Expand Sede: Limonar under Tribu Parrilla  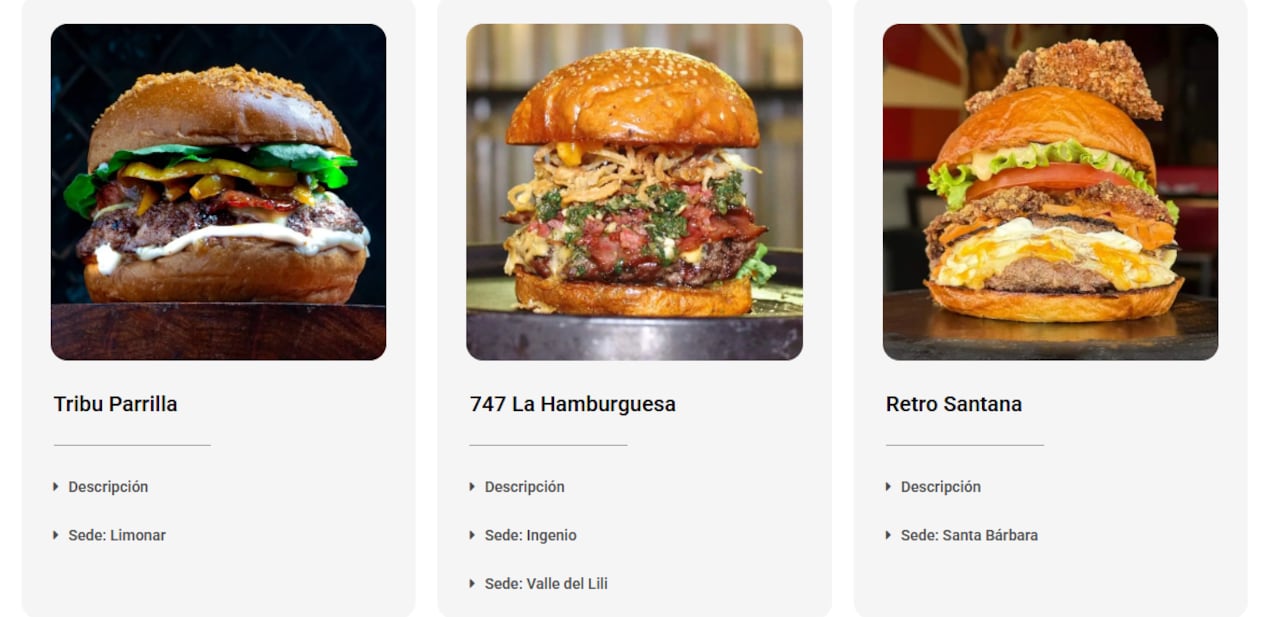(116, 535)
